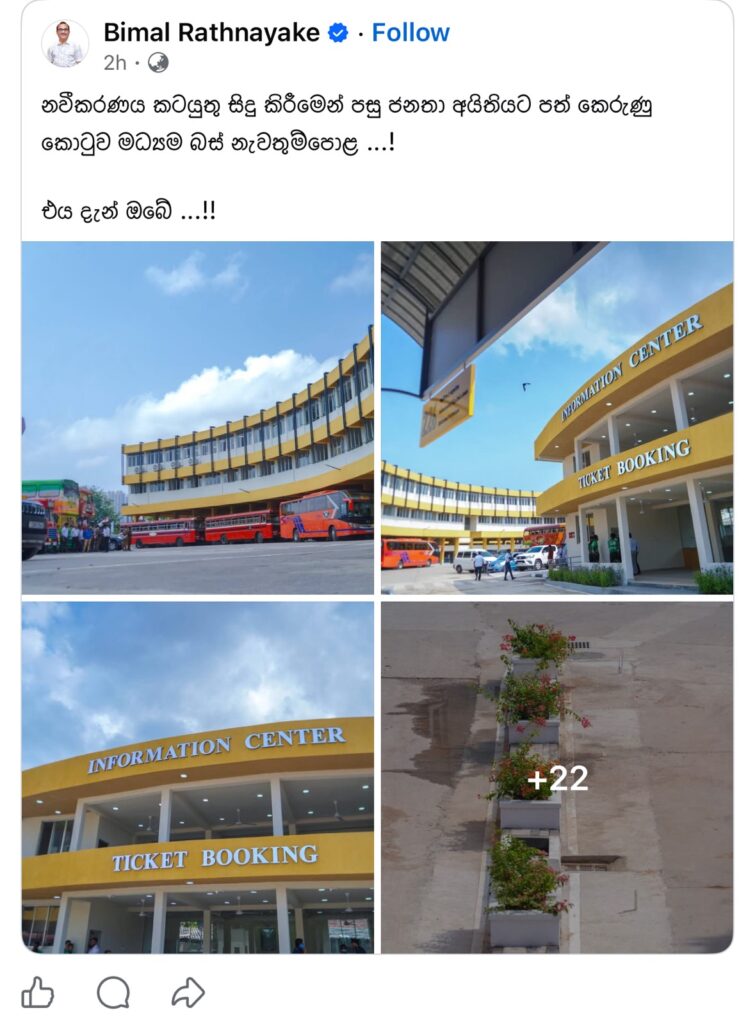Comment on the bus stand post

click(x=113, y=992)
